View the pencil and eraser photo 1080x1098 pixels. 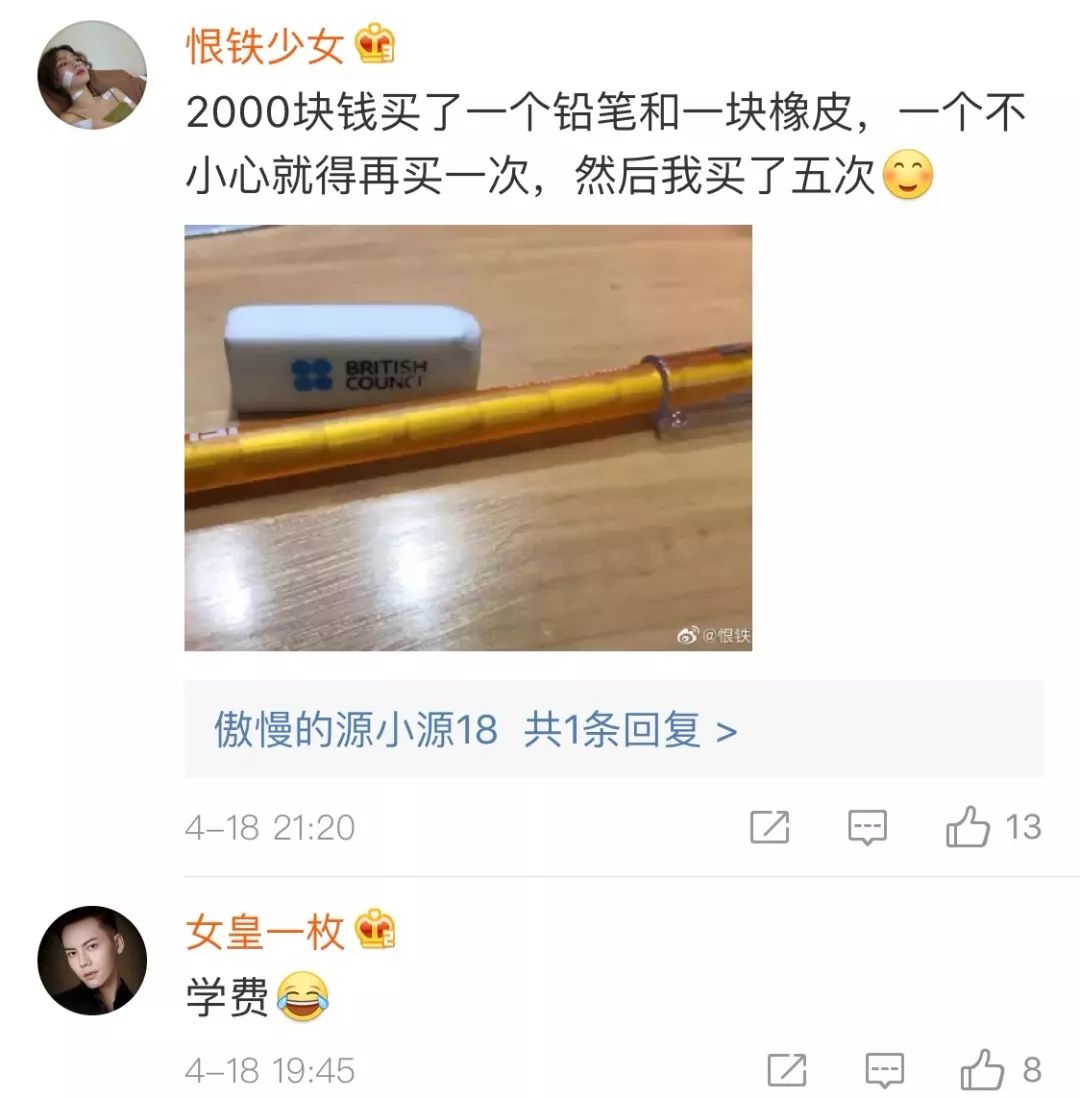tap(468, 438)
